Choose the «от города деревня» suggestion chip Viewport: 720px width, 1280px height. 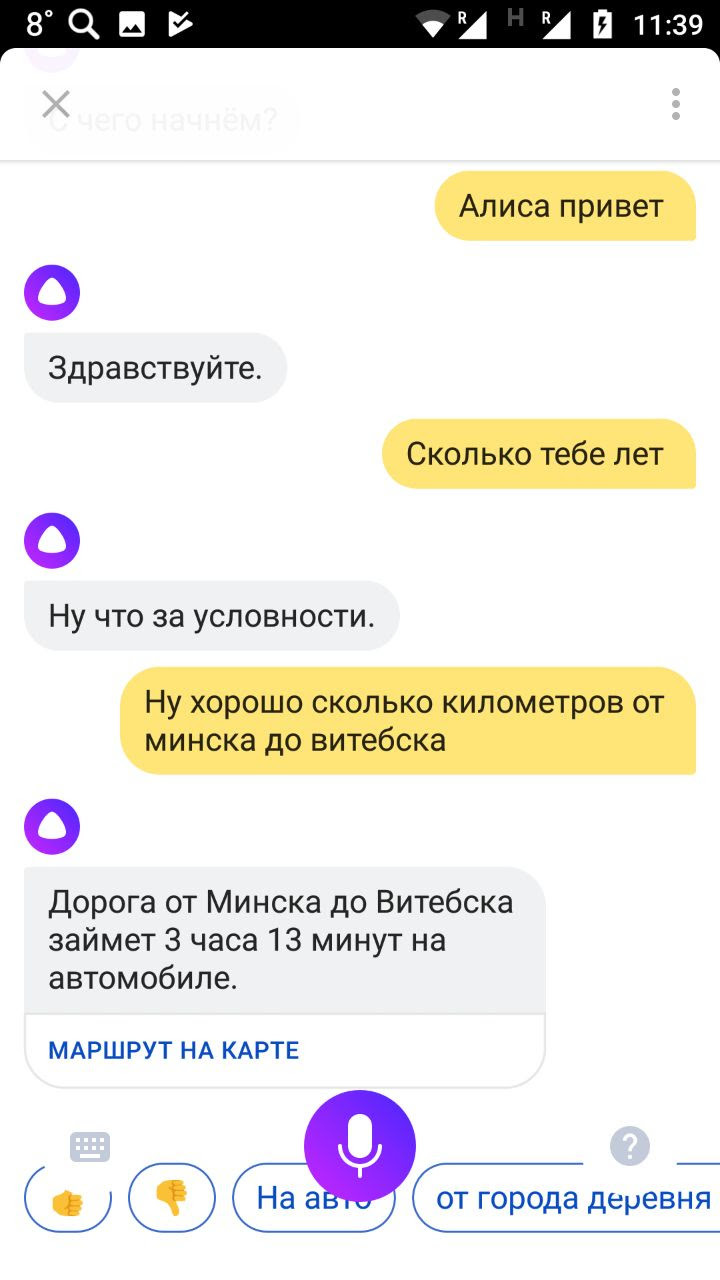(567, 1198)
